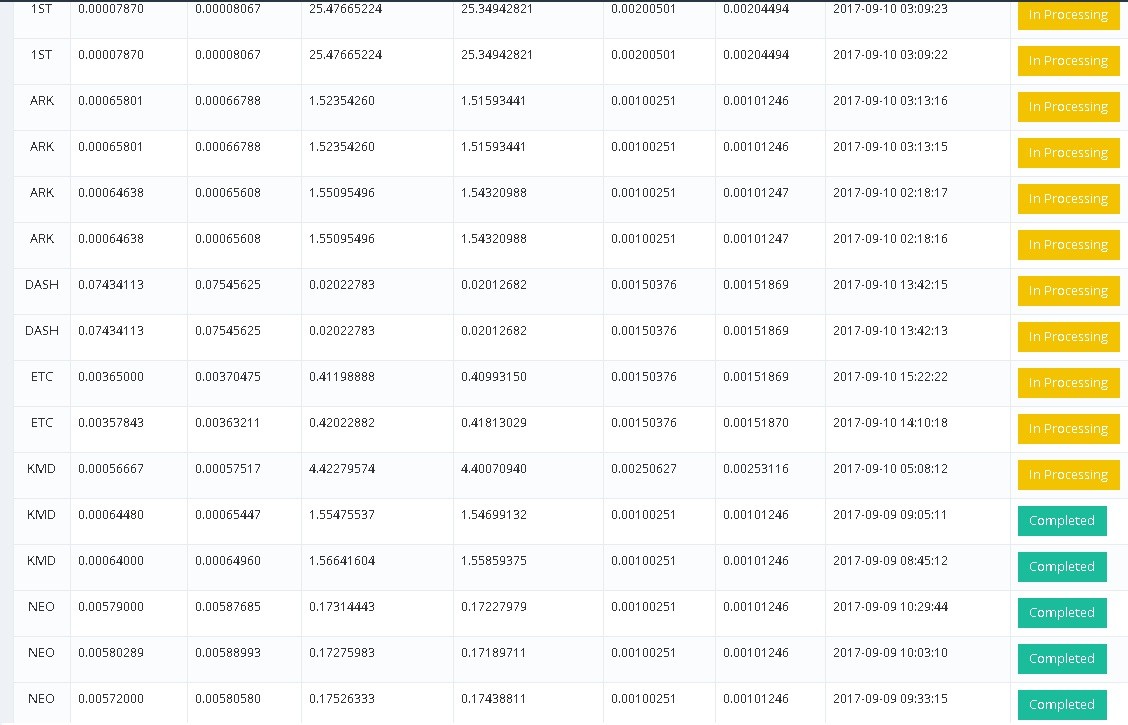Tap Completed for KMD 08:45:12 row
The width and height of the screenshot is (1128, 725).
(x=1061, y=567)
